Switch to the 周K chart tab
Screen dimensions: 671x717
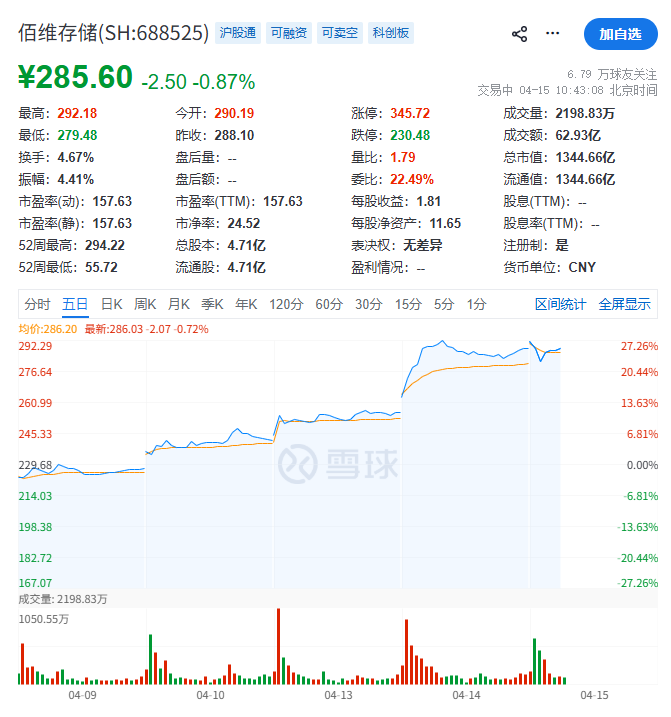(x=145, y=304)
